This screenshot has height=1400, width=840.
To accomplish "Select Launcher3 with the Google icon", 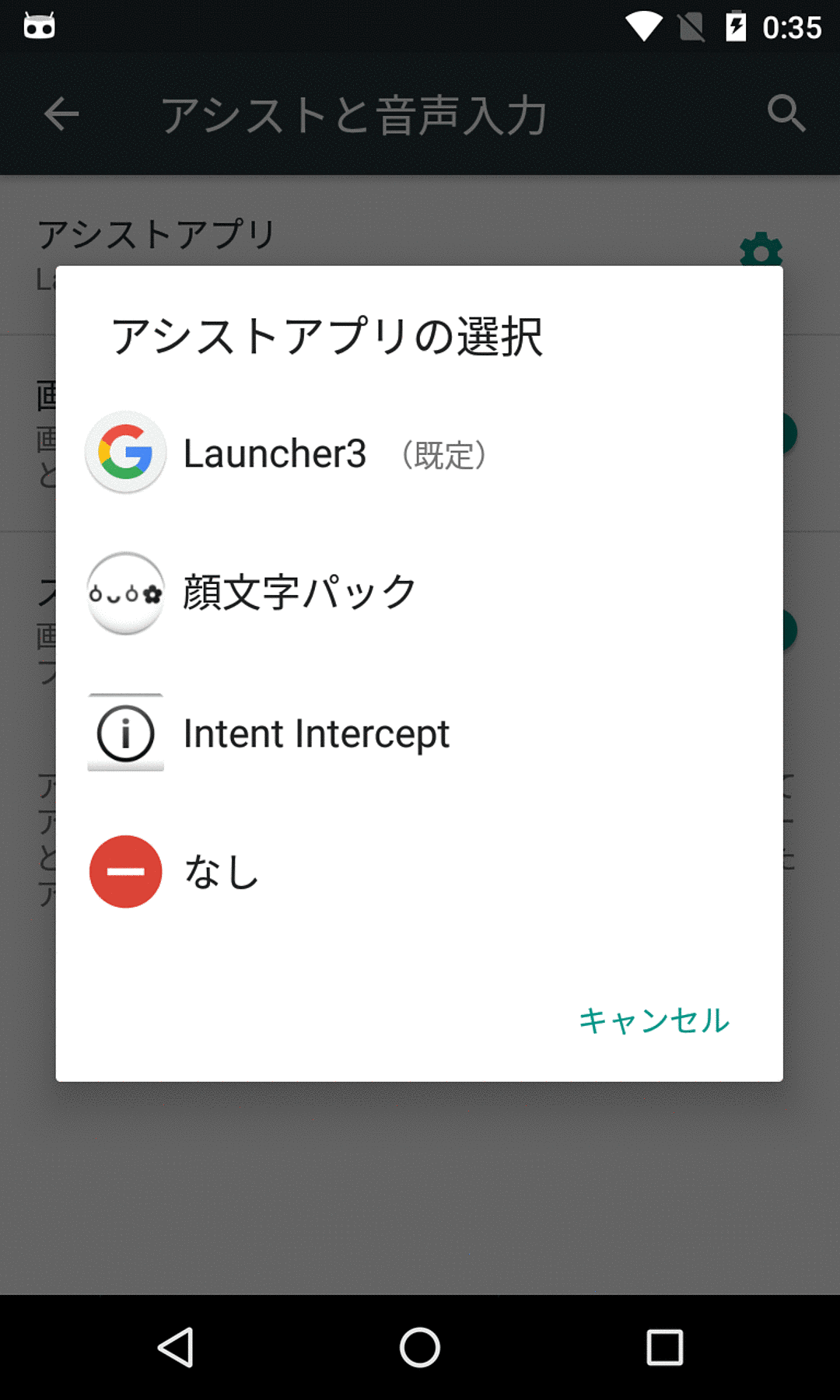I will tap(125, 453).
